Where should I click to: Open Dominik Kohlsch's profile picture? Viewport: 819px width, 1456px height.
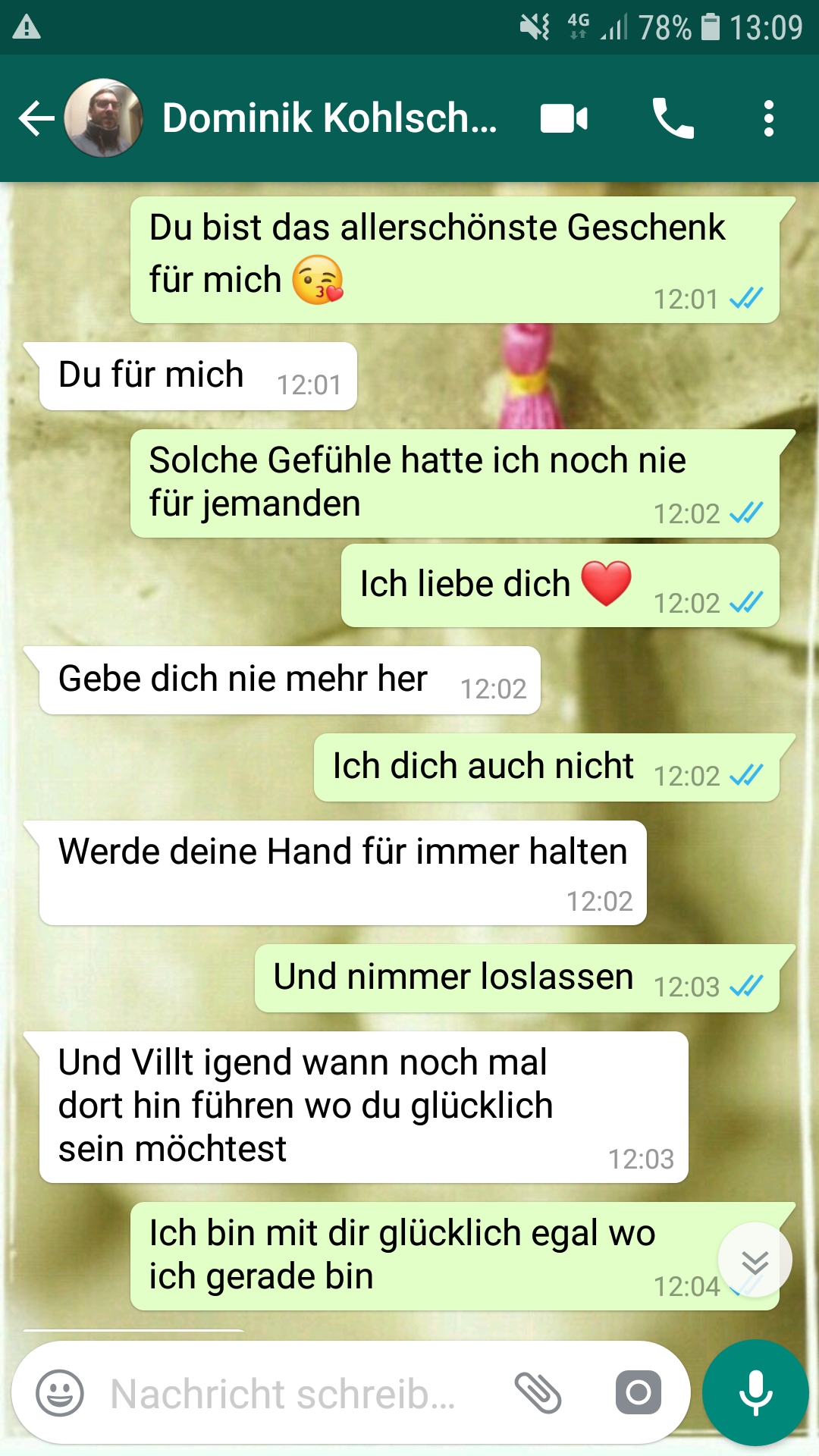point(103,119)
